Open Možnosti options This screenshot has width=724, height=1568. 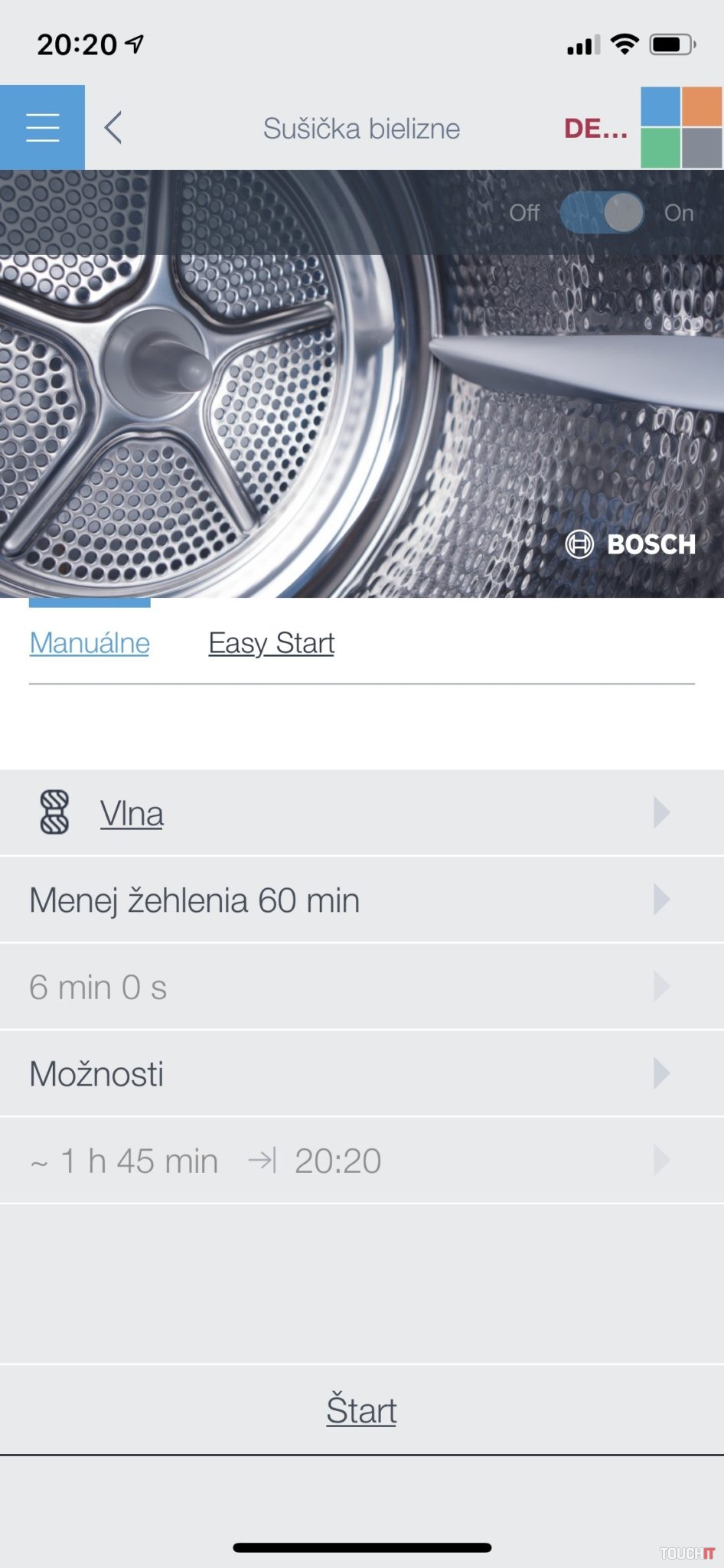[x=361, y=1073]
